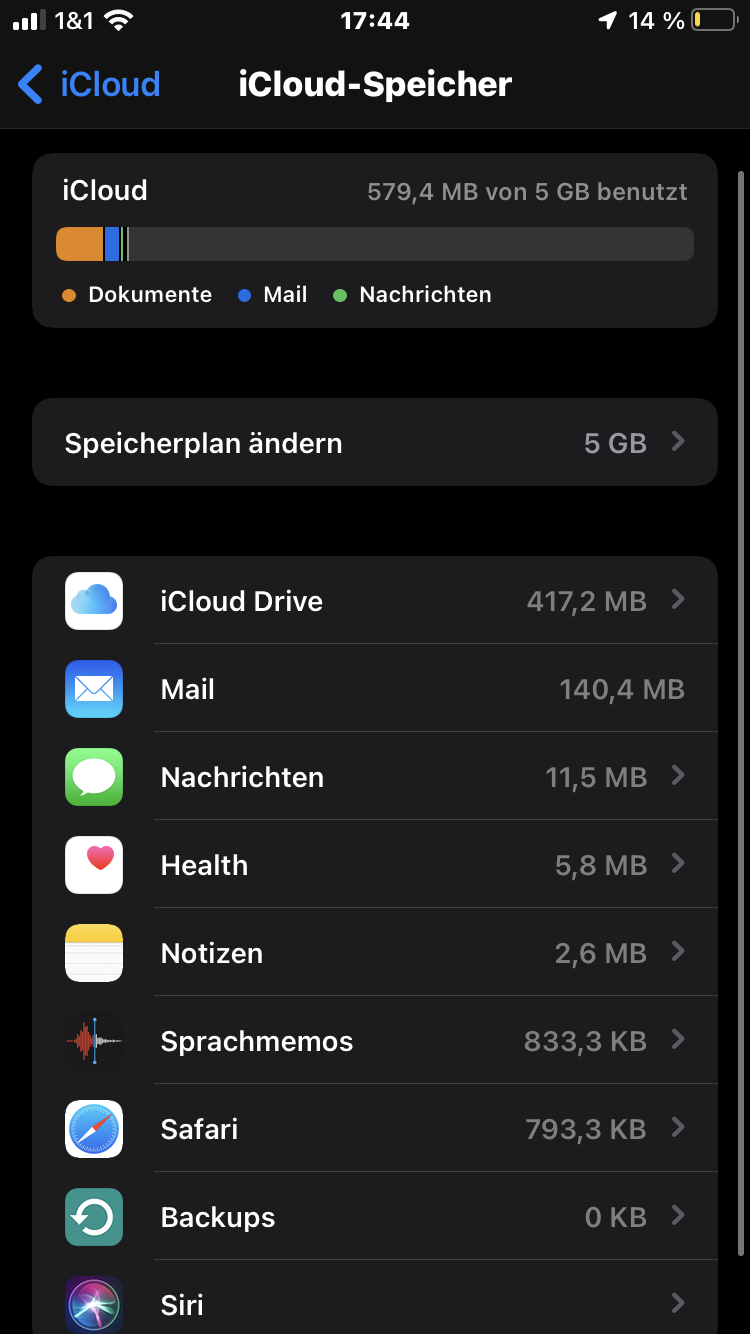750x1334 pixels.
Task: Open Nachrichten storage details
Action: [x=375, y=777]
